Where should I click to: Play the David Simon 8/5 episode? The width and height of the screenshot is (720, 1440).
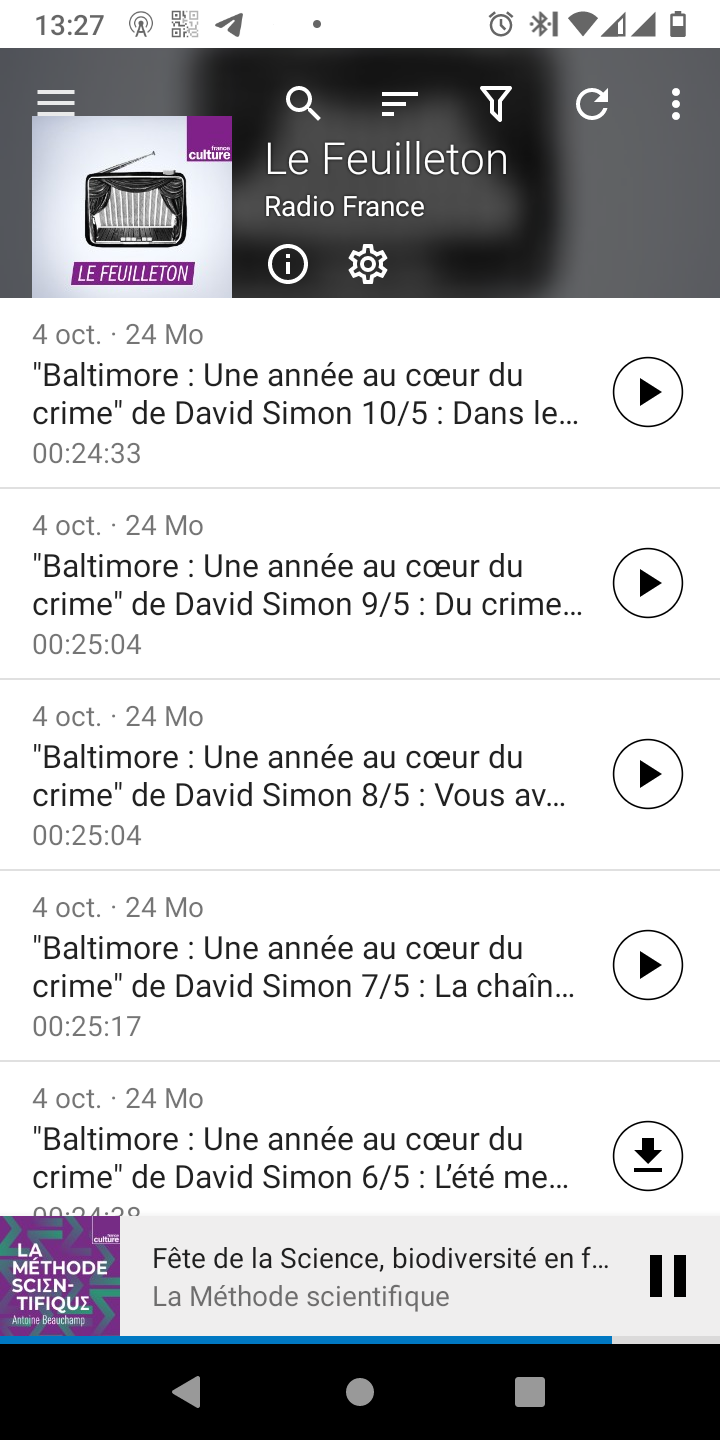coord(648,774)
